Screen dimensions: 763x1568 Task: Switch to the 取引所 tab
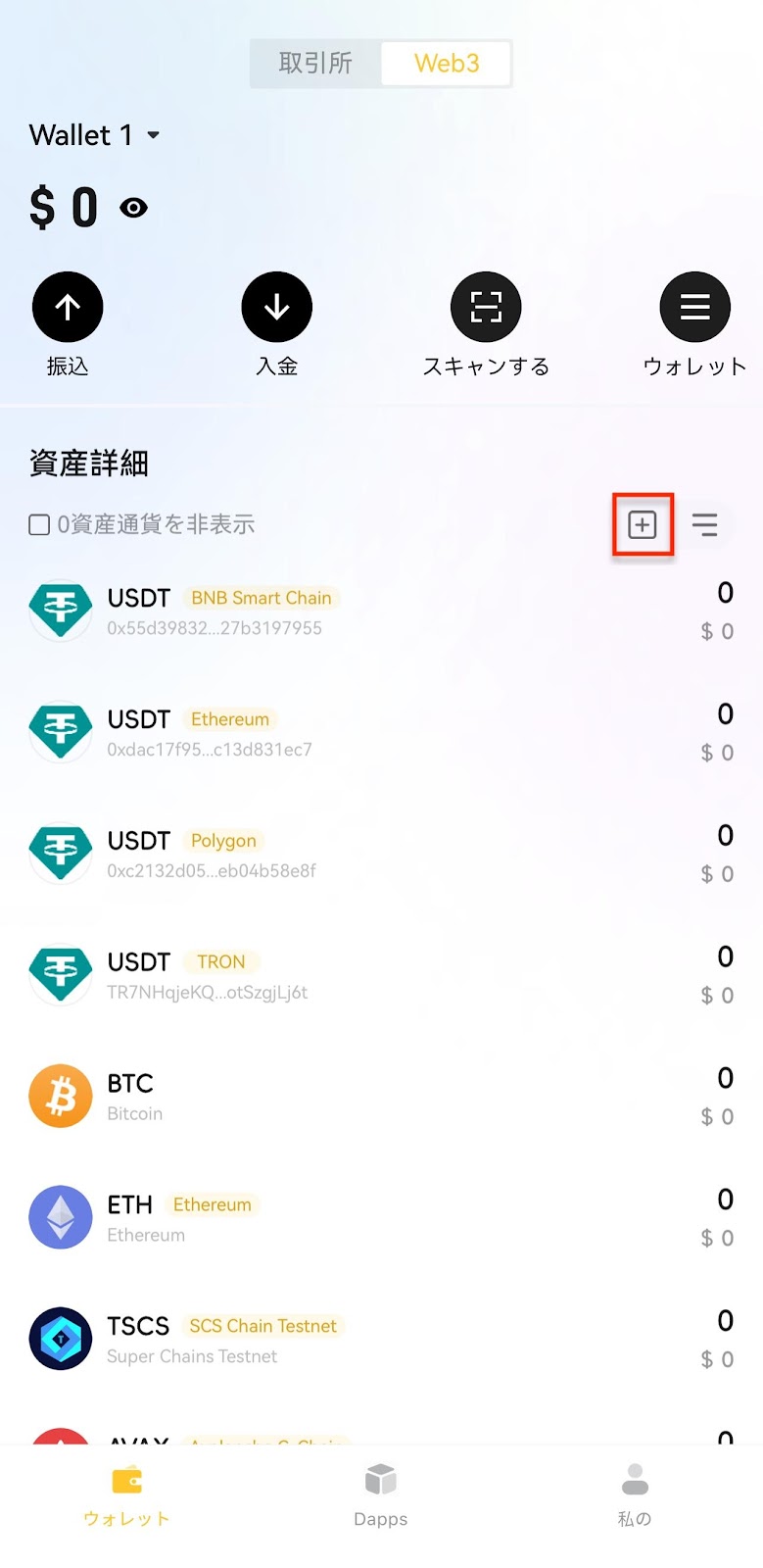pyautogui.click(x=315, y=64)
